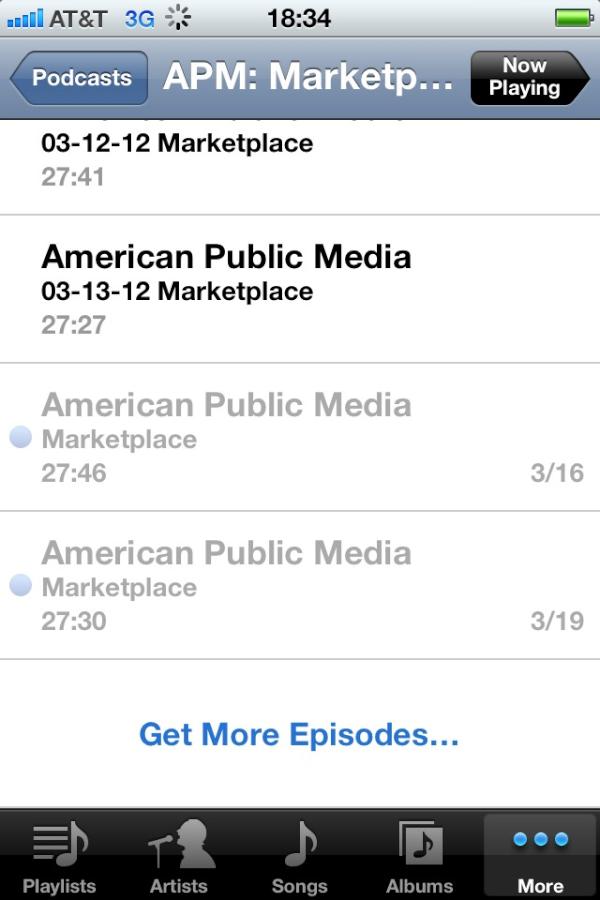The width and height of the screenshot is (600, 900).
Task: Select the Marketplace episode dated 3/16
Action: click(x=300, y=437)
